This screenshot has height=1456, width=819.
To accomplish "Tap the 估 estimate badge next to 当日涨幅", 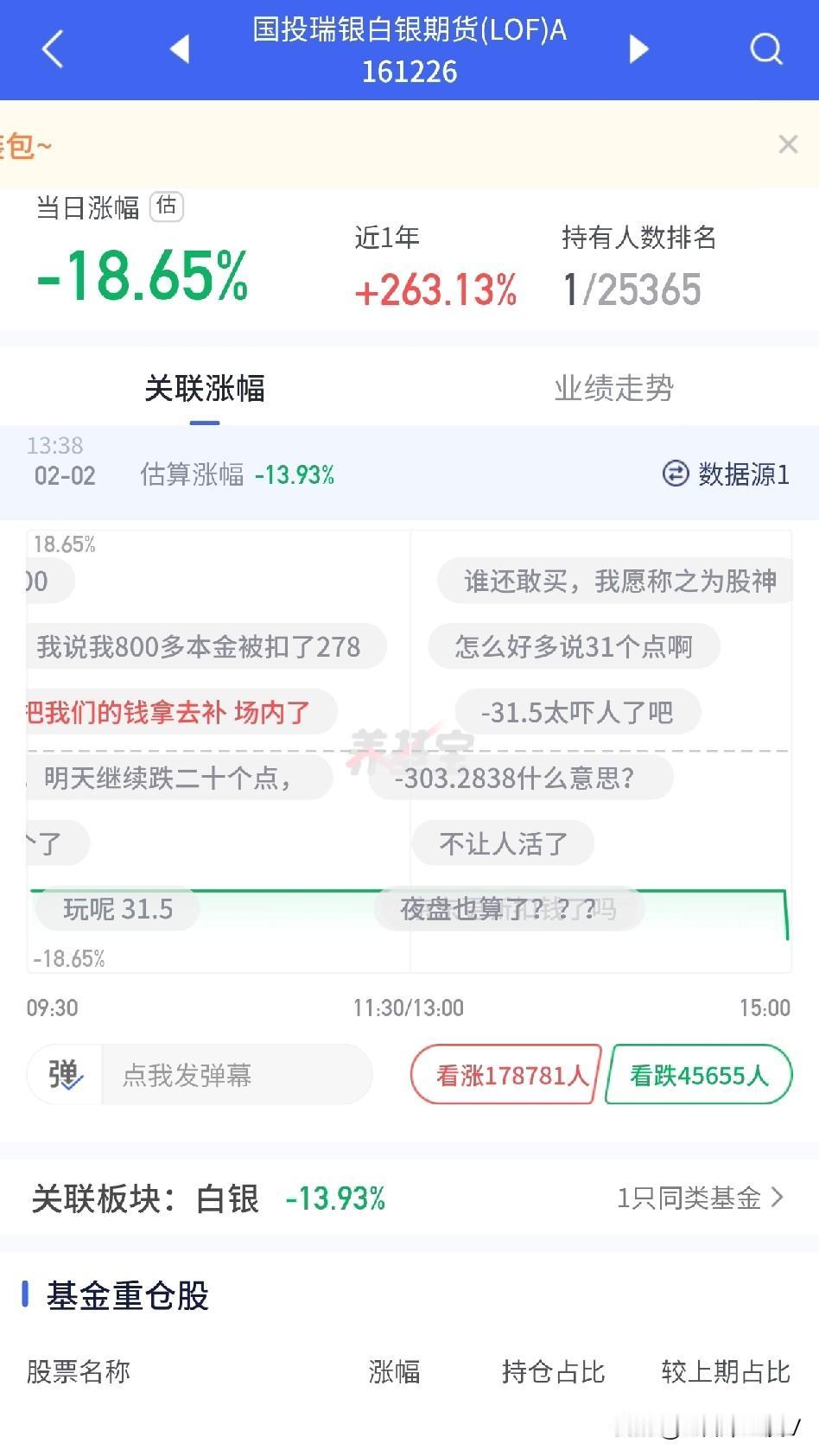I will [167, 207].
